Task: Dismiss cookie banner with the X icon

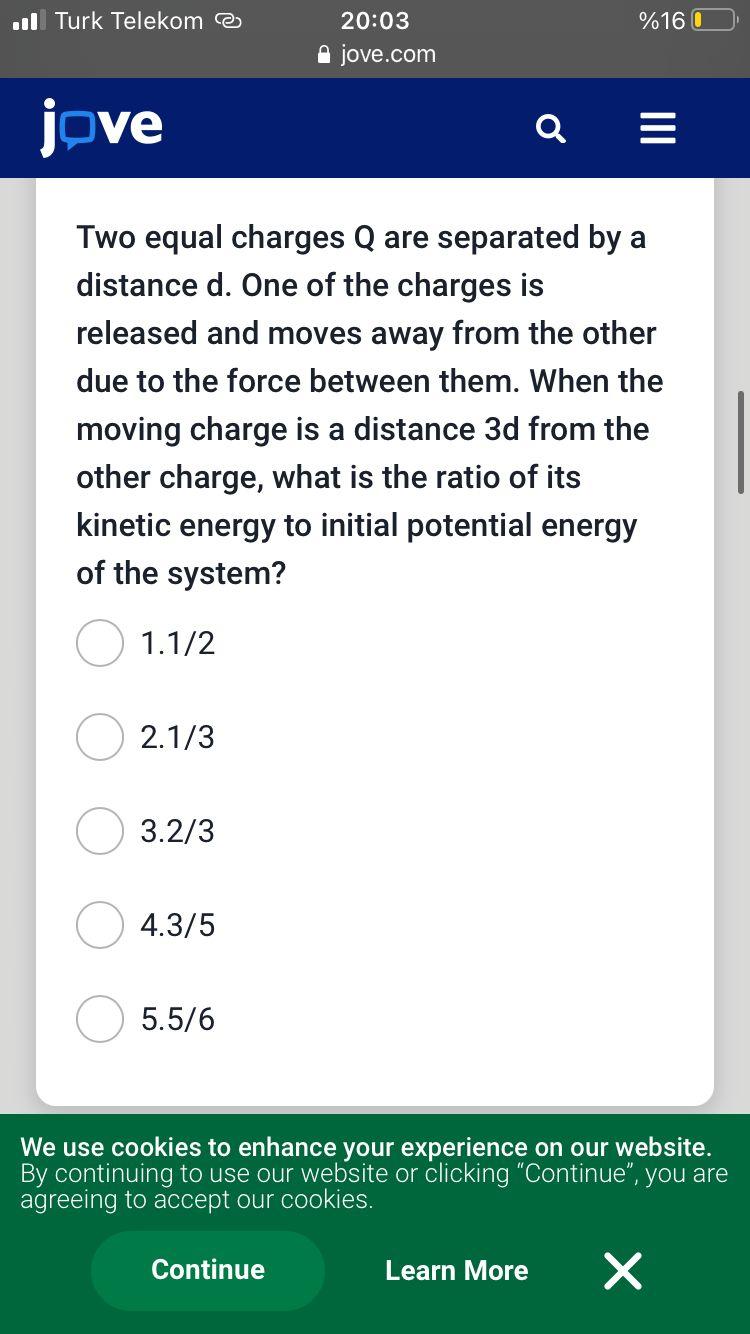Action: [622, 1270]
